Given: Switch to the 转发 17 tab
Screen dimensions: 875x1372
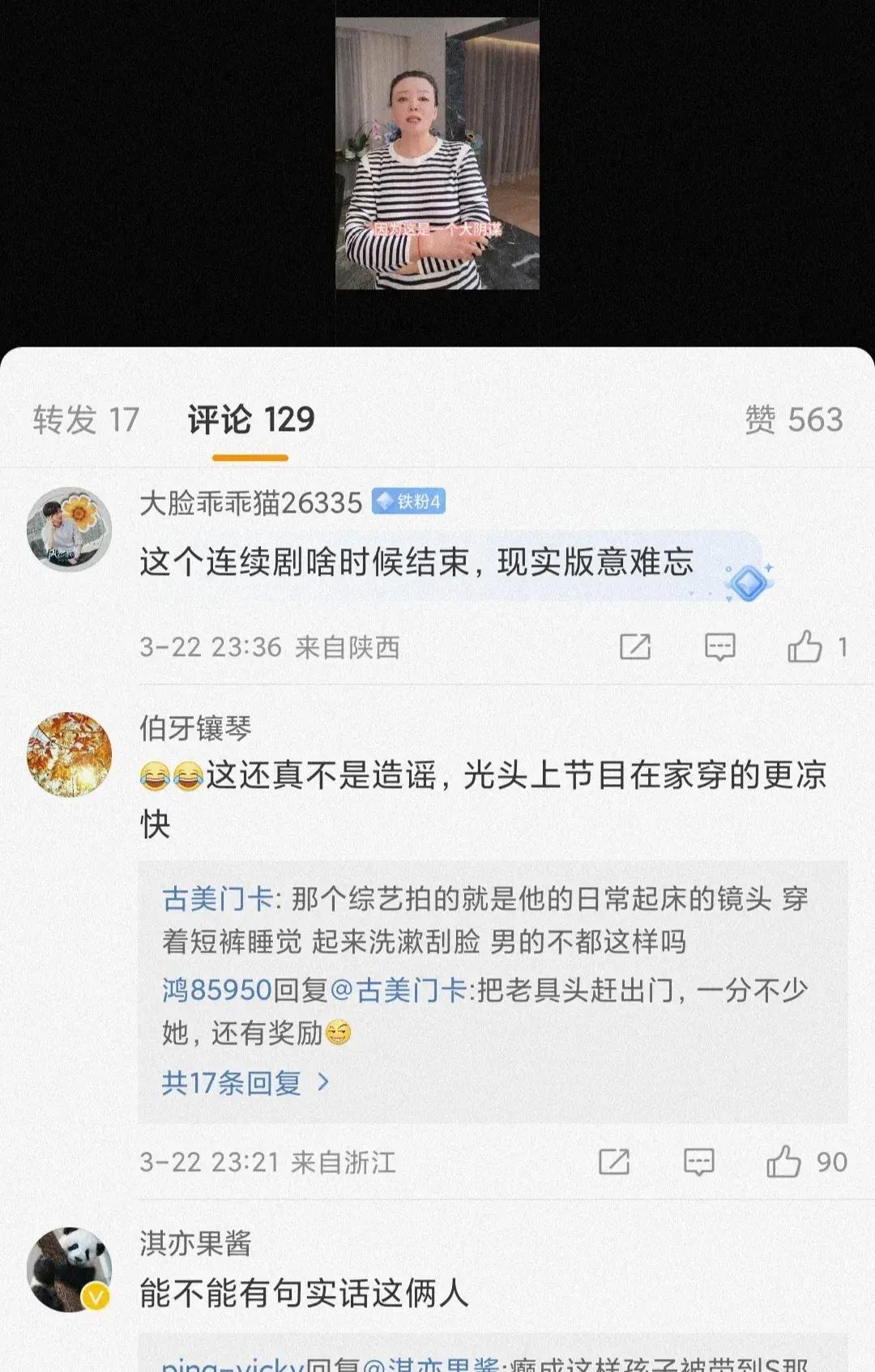Looking at the screenshot, I should [86, 420].
